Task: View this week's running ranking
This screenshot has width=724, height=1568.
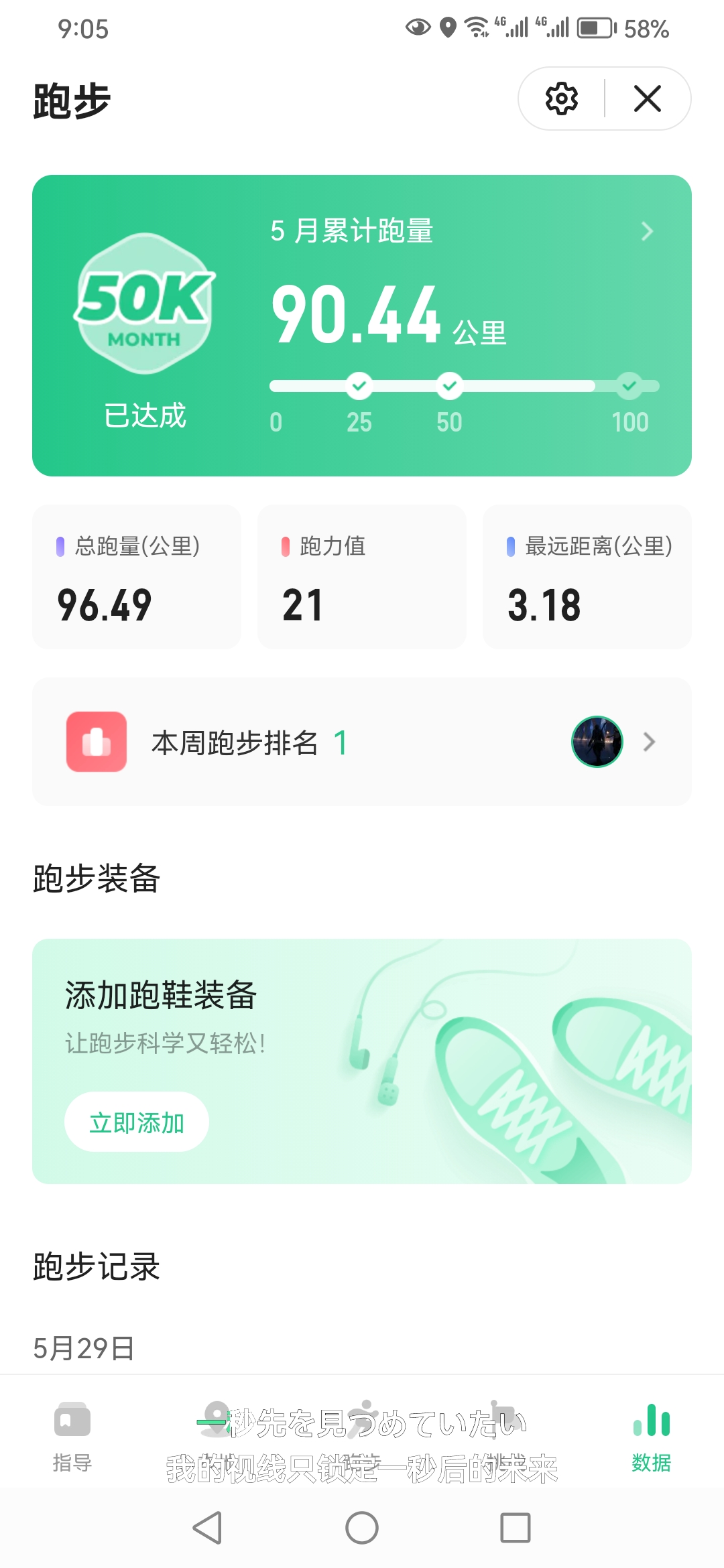Action: (x=362, y=742)
